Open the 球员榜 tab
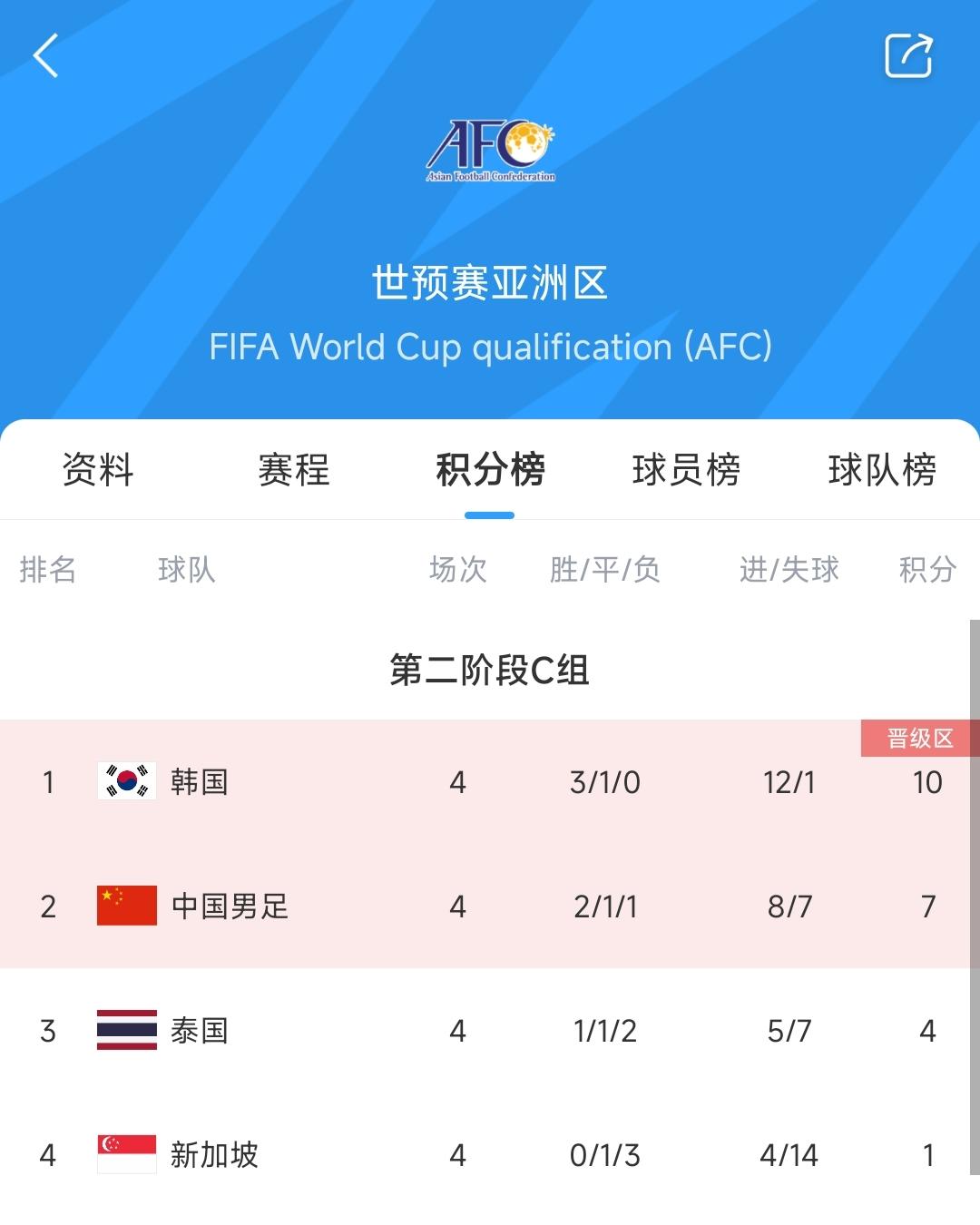Screen dimensions: 980x1225 (686, 470)
